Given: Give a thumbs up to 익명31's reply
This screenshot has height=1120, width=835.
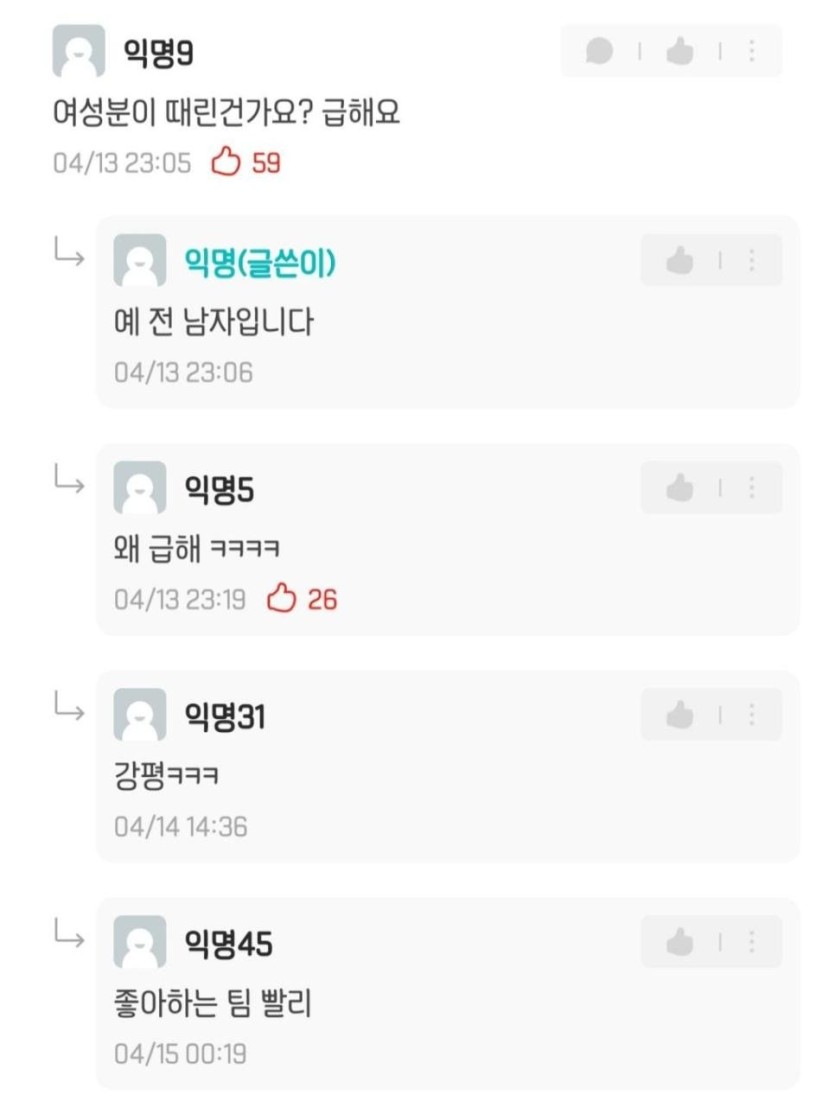Looking at the screenshot, I should point(680,715).
